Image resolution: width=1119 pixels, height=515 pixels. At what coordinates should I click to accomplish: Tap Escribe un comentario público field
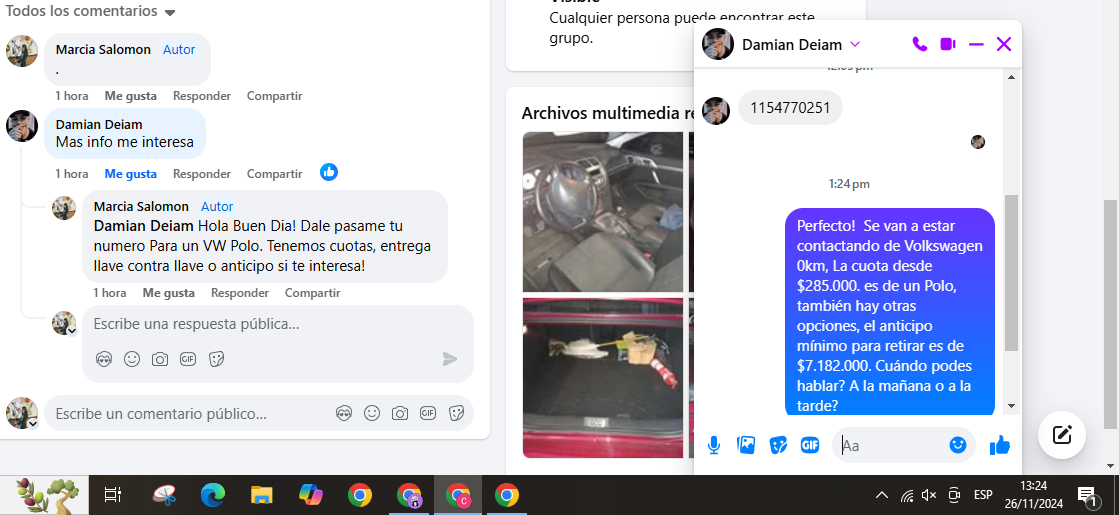(x=190, y=413)
